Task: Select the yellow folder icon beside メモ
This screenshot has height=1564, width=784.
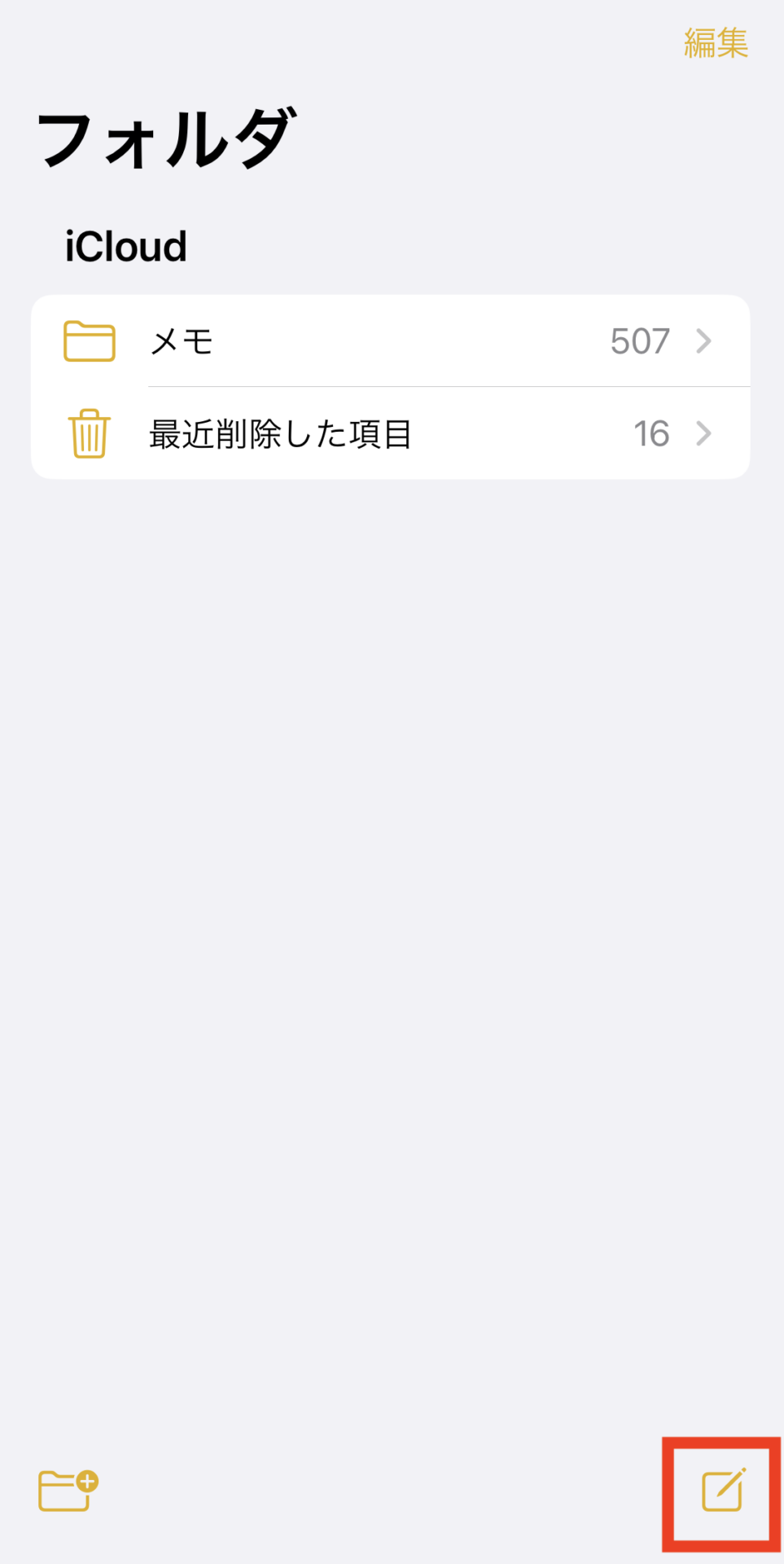Action: [90, 341]
